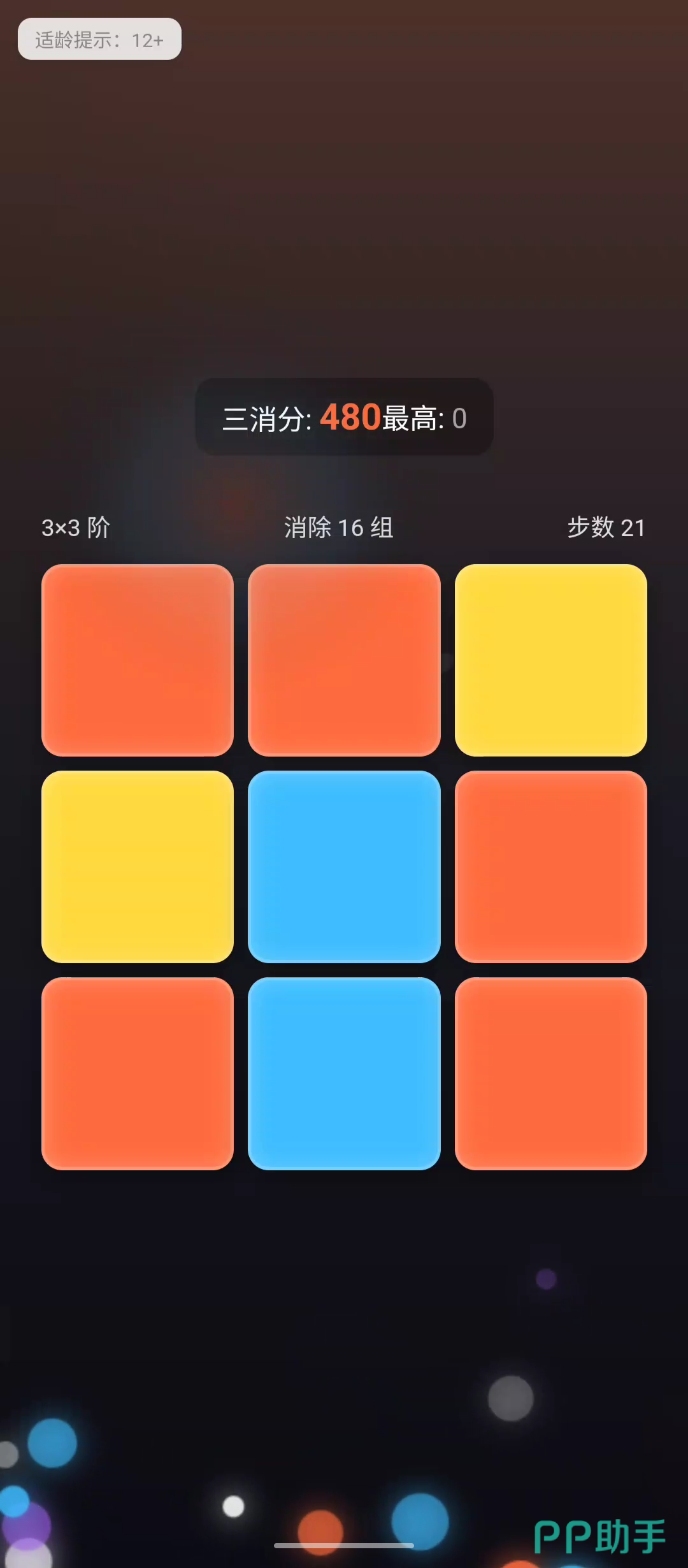
Task: Select the blue tile at the grid's center
Action: point(344,867)
